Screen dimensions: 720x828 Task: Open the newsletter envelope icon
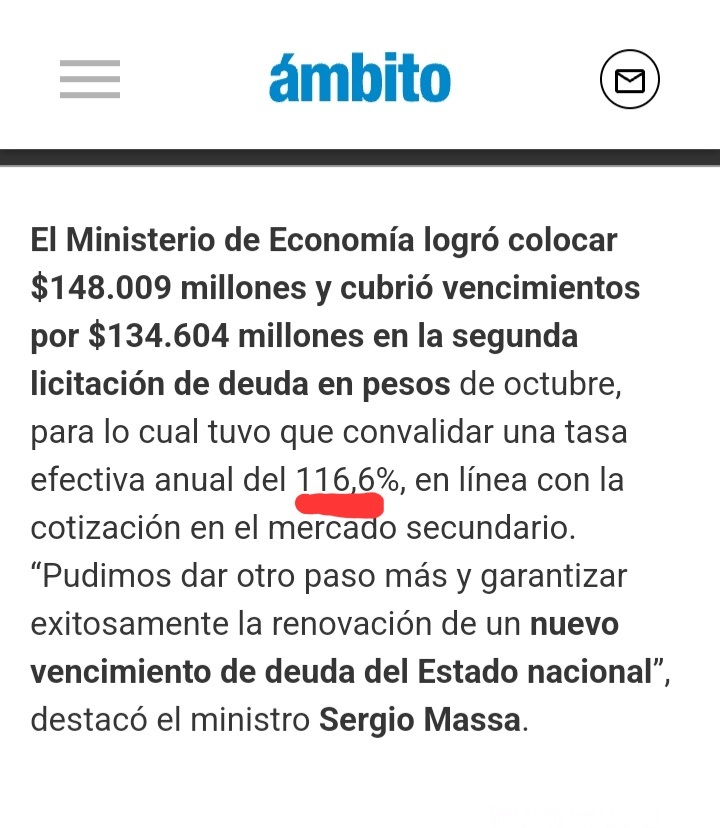630,79
